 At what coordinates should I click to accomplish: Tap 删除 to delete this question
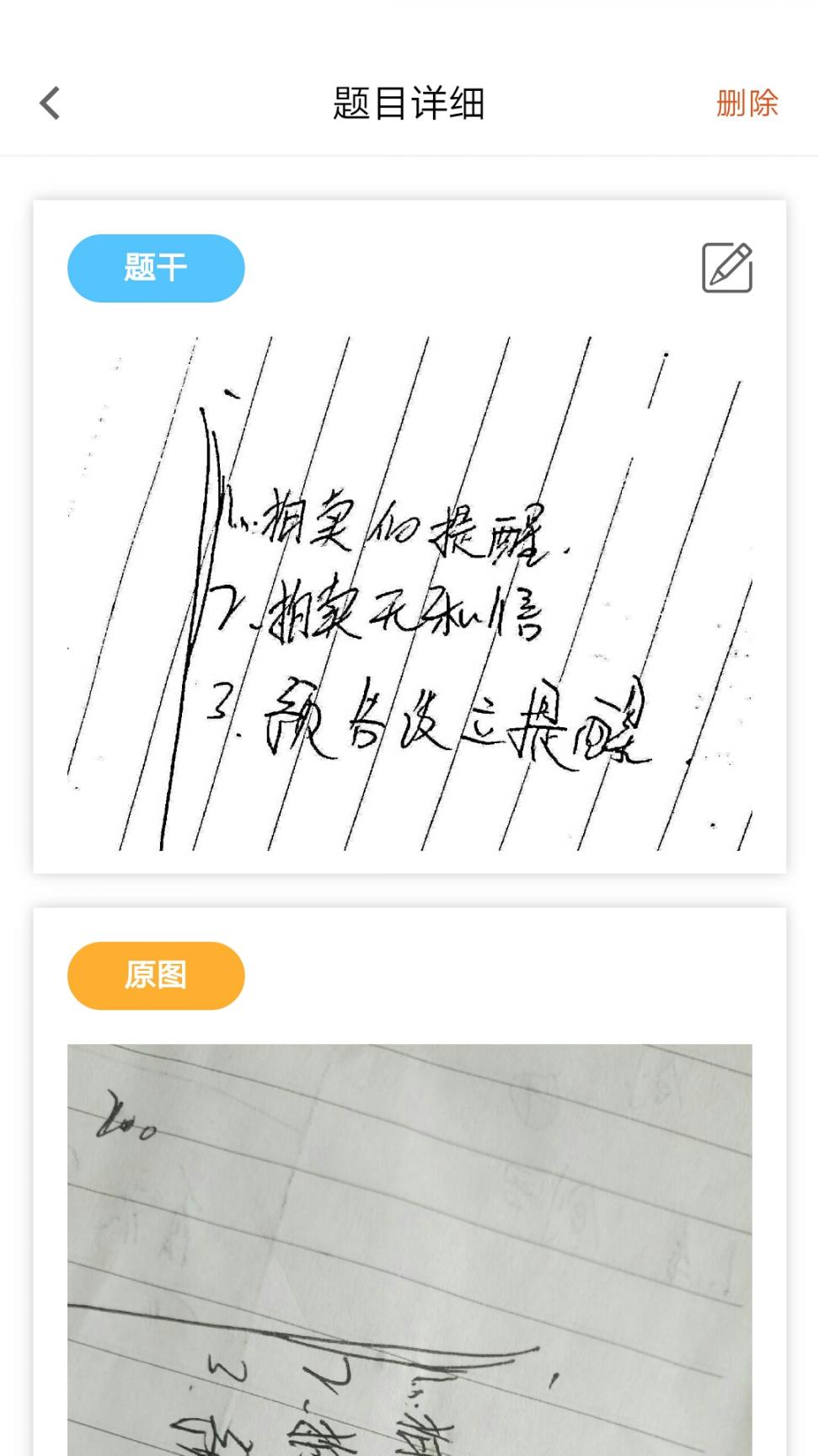click(747, 104)
